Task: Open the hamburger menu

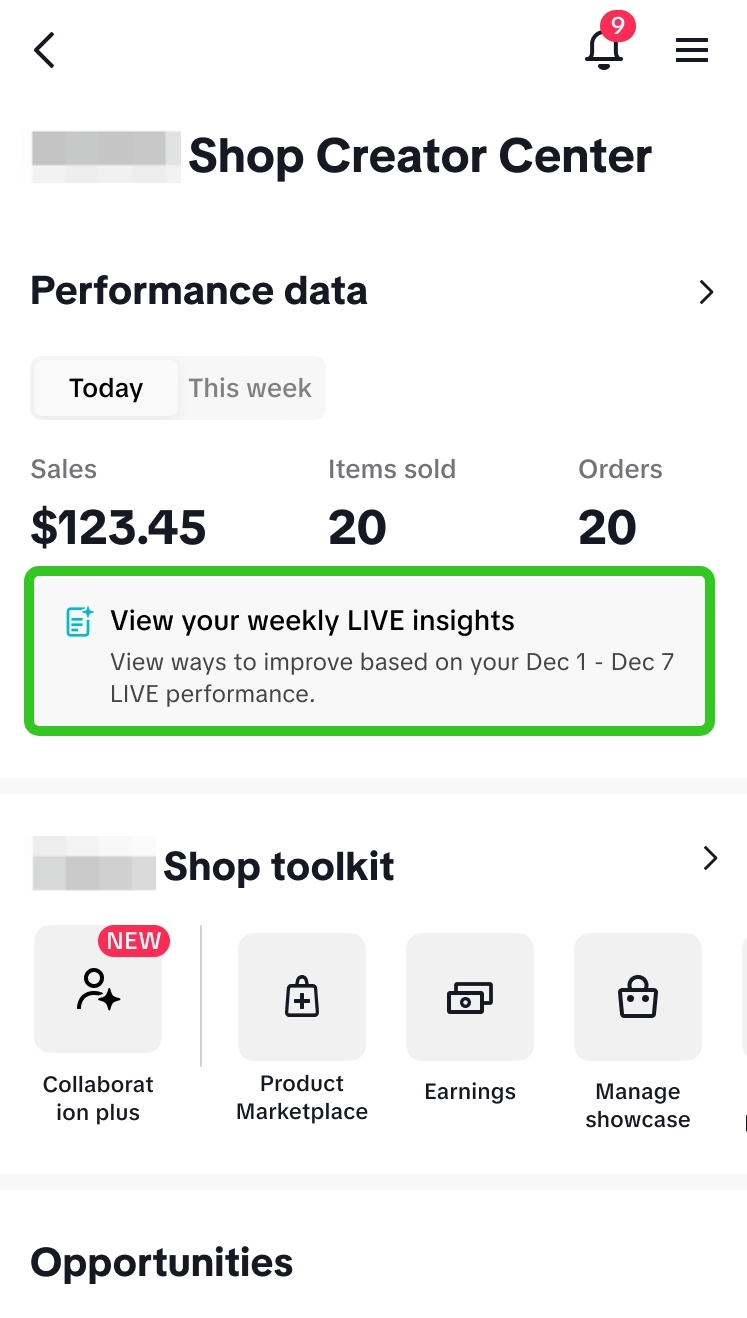Action: [x=691, y=50]
